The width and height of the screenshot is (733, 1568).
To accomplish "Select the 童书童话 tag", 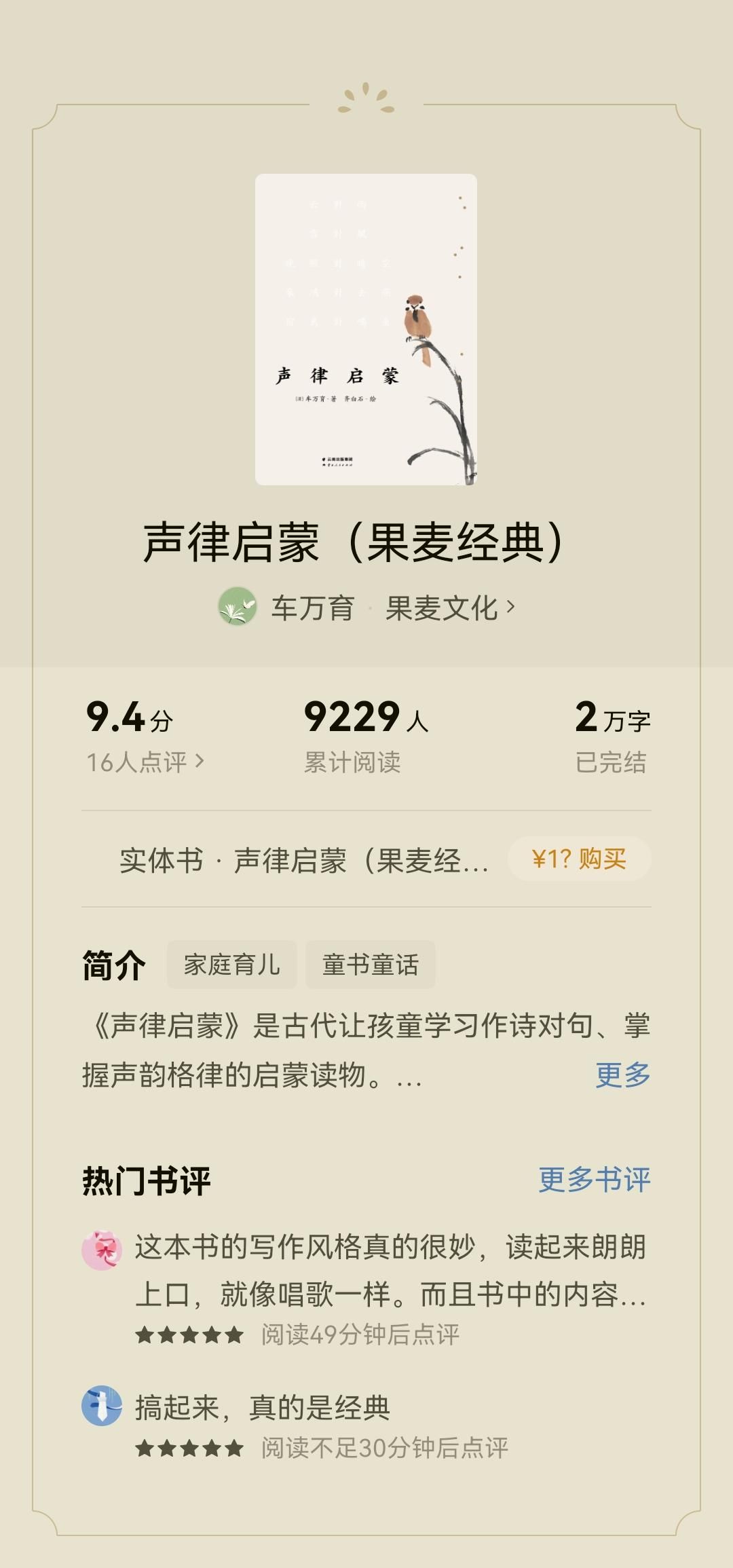I will tap(370, 964).
